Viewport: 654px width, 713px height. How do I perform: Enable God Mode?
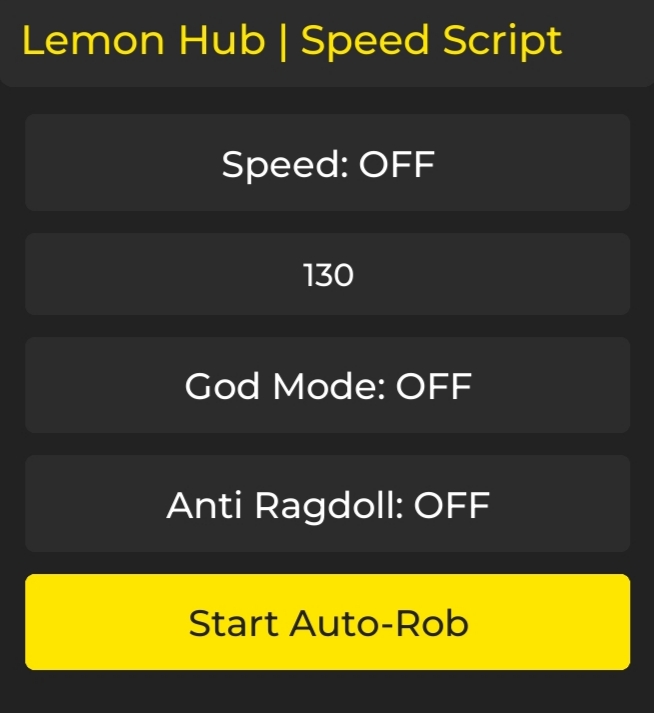point(327,385)
